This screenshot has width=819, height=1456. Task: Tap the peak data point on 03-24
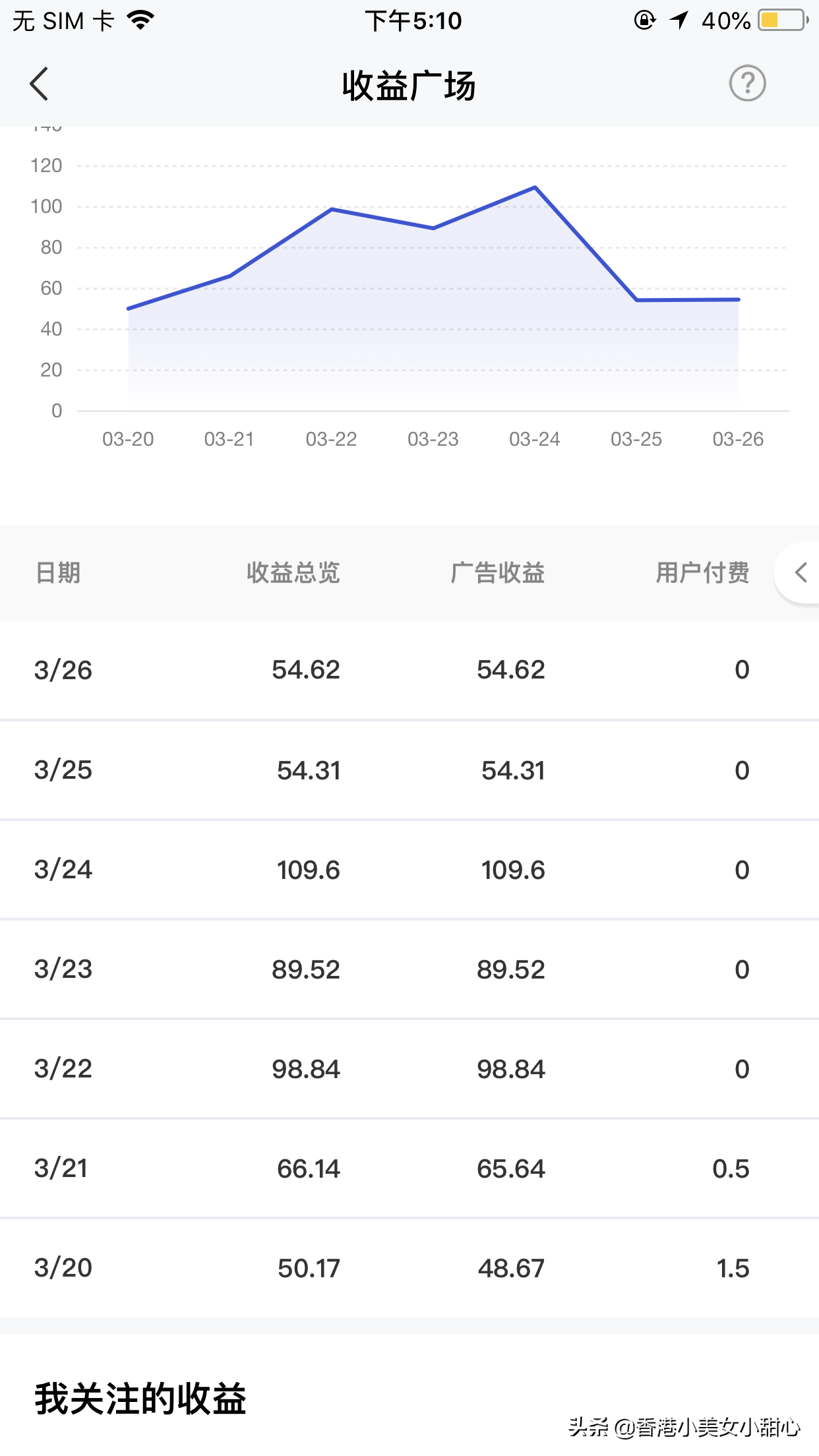pos(534,188)
